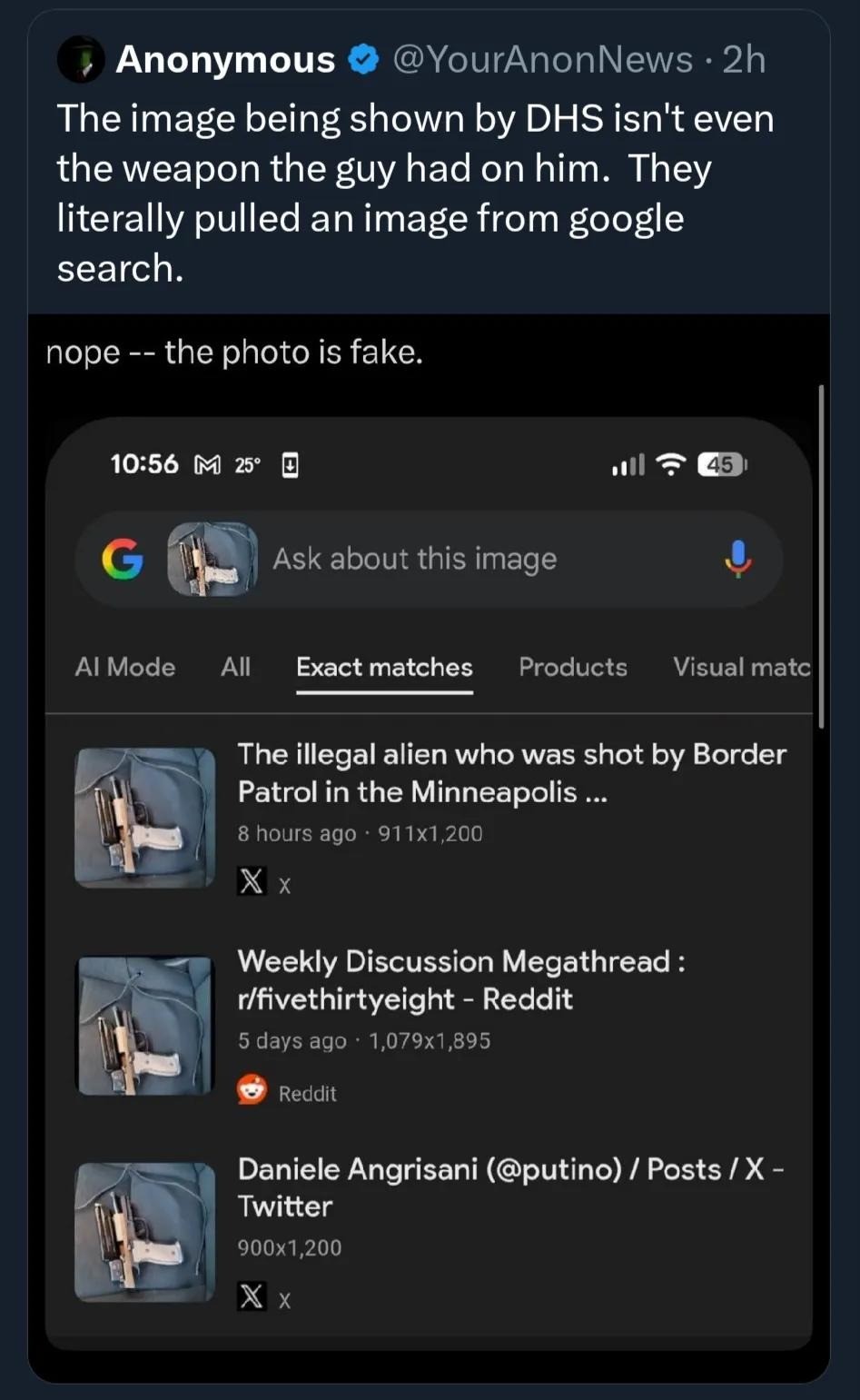860x1400 pixels.
Task: Select the All results tab
Action: tap(235, 668)
